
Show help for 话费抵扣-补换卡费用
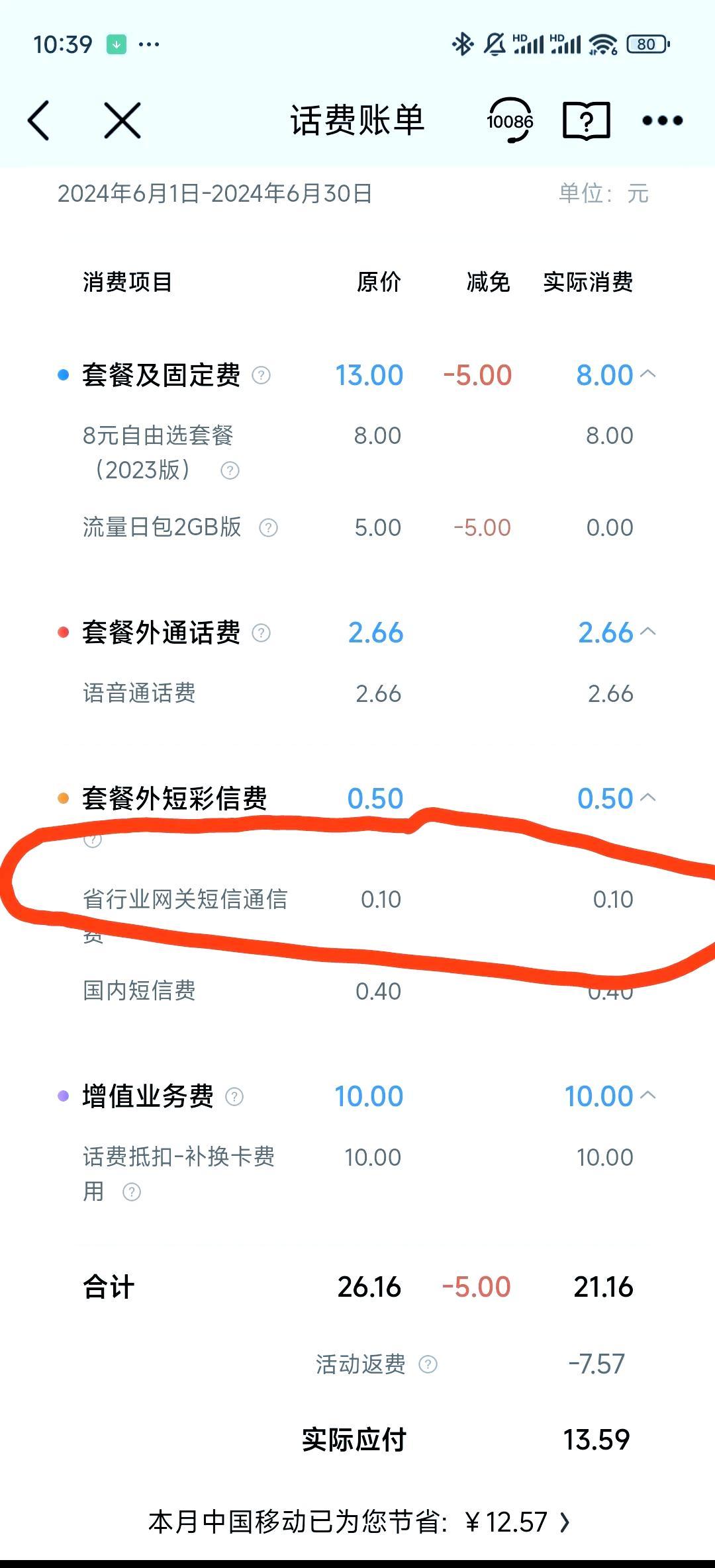tap(132, 1192)
